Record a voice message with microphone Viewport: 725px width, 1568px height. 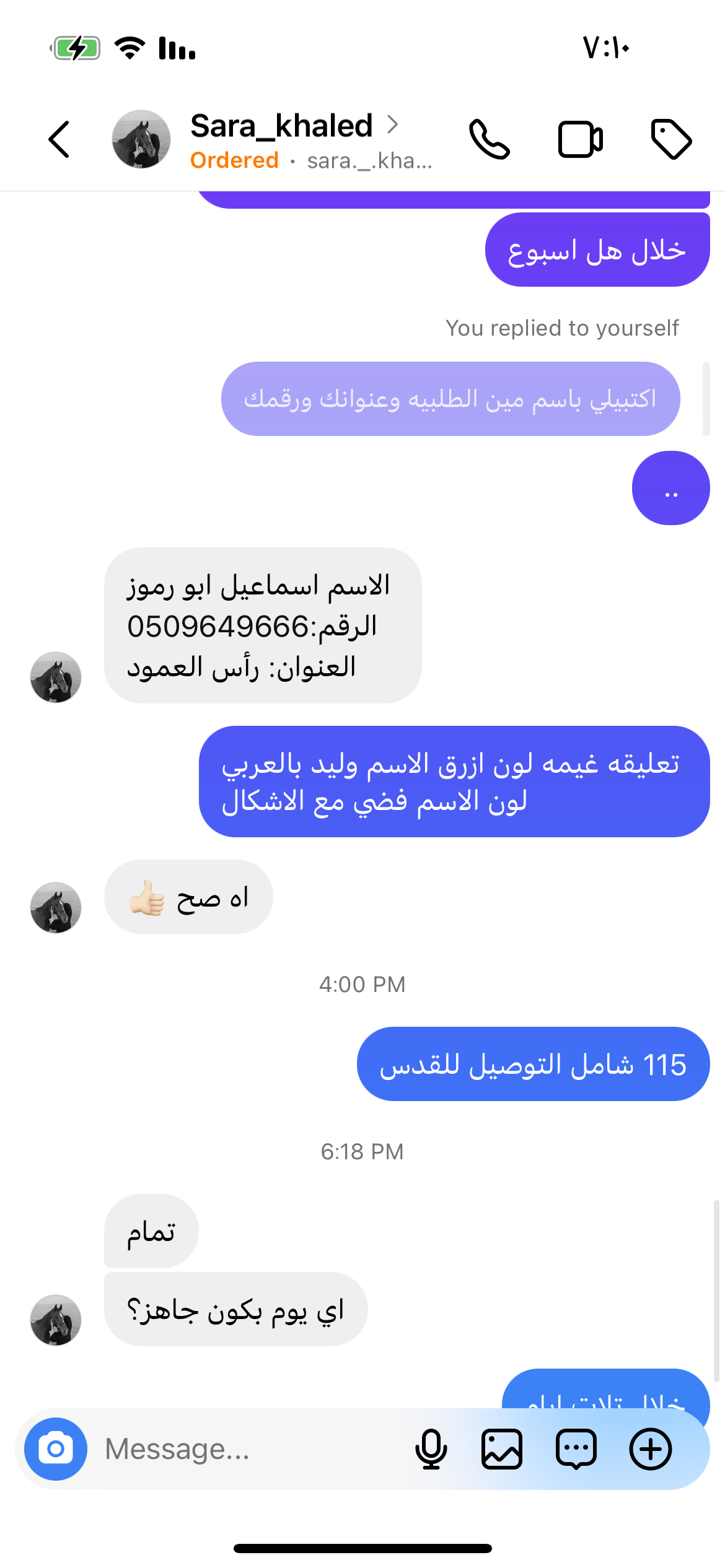tap(431, 1449)
